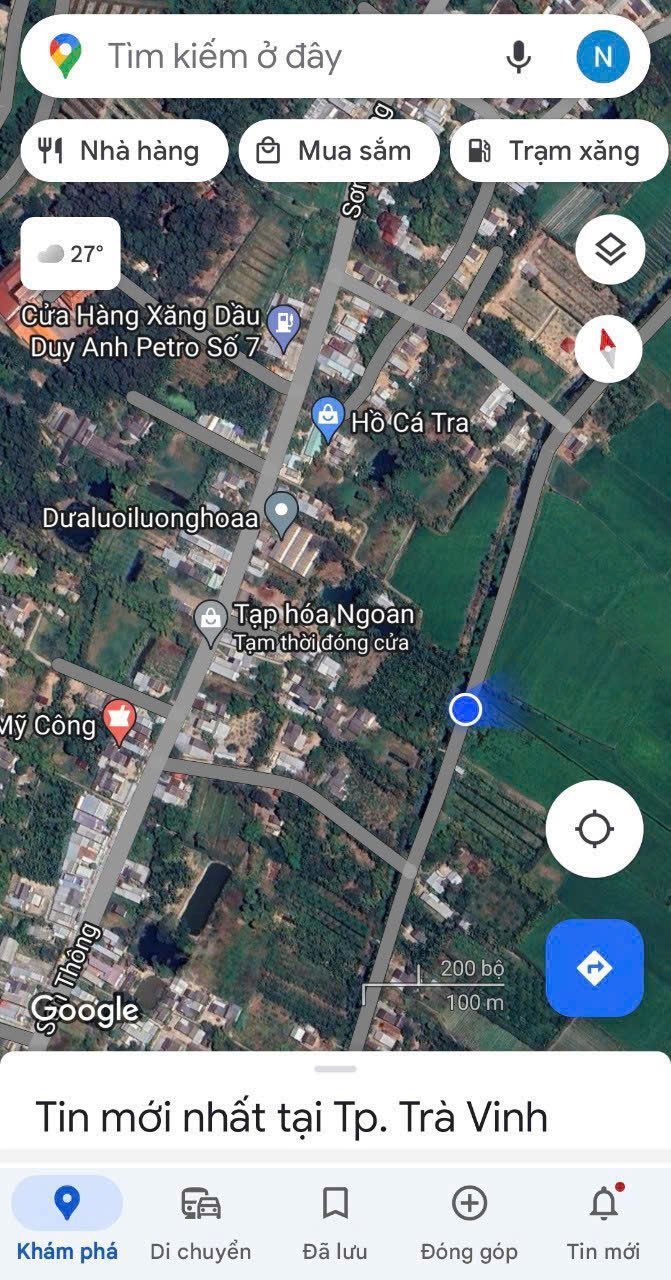Tap the compass to reorient the map
This screenshot has height=1280, width=671.
pos(609,349)
